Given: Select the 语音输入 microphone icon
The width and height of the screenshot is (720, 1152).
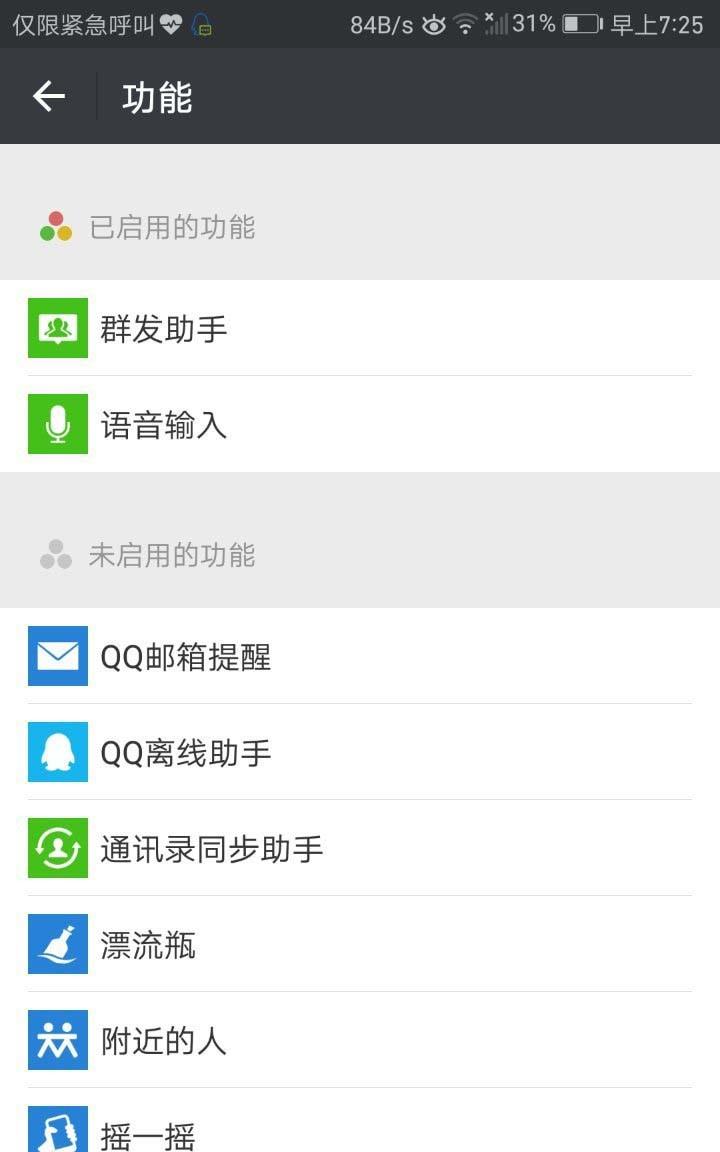Looking at the screenshot, I should click(57, 423).
